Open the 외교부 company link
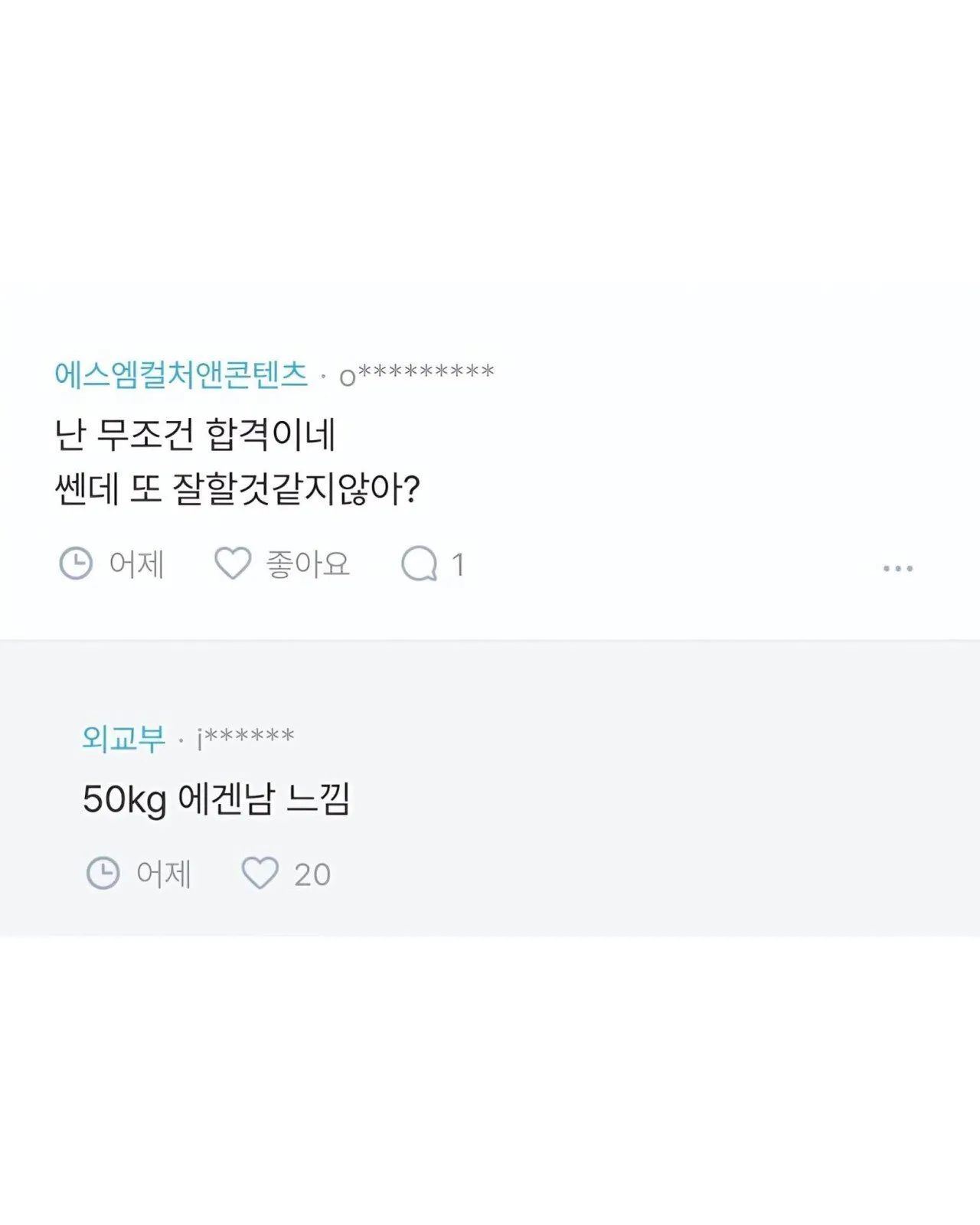Viewport: 980px width, 1225px height. point(123,738)
